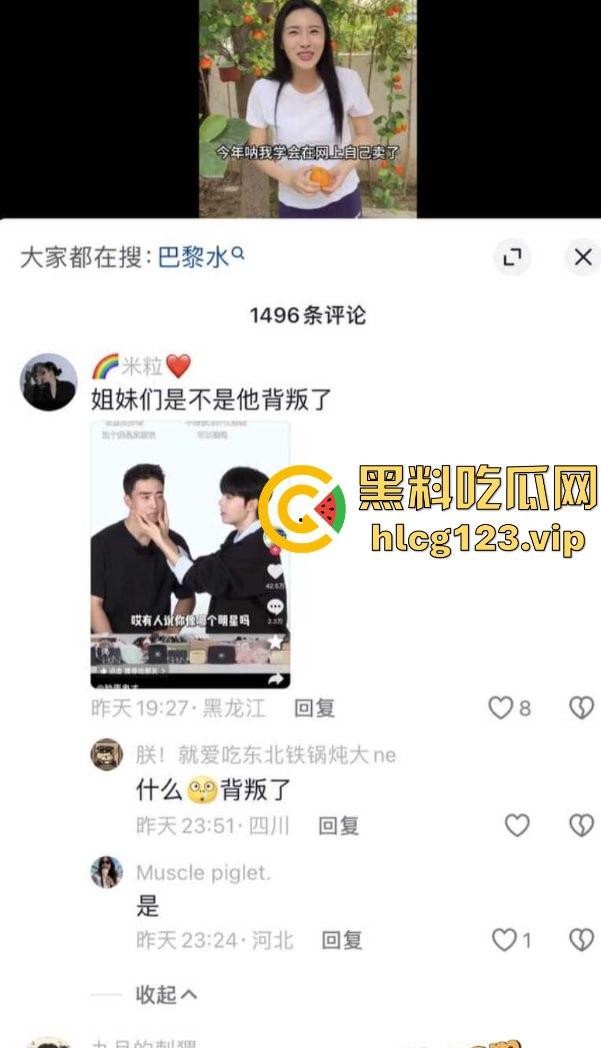
Task: Like 米粒's comment with 8 likes
Action: coord(500,708)
